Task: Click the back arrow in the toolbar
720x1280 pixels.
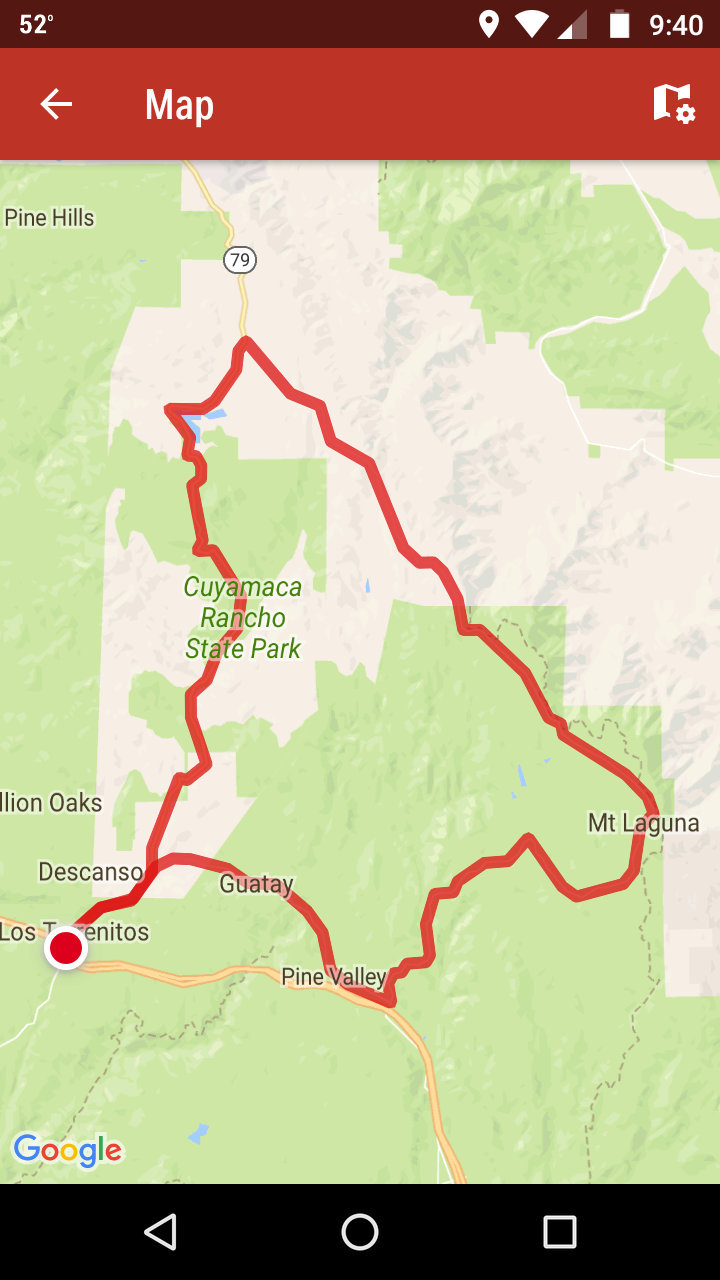Action: coord(56,103)
